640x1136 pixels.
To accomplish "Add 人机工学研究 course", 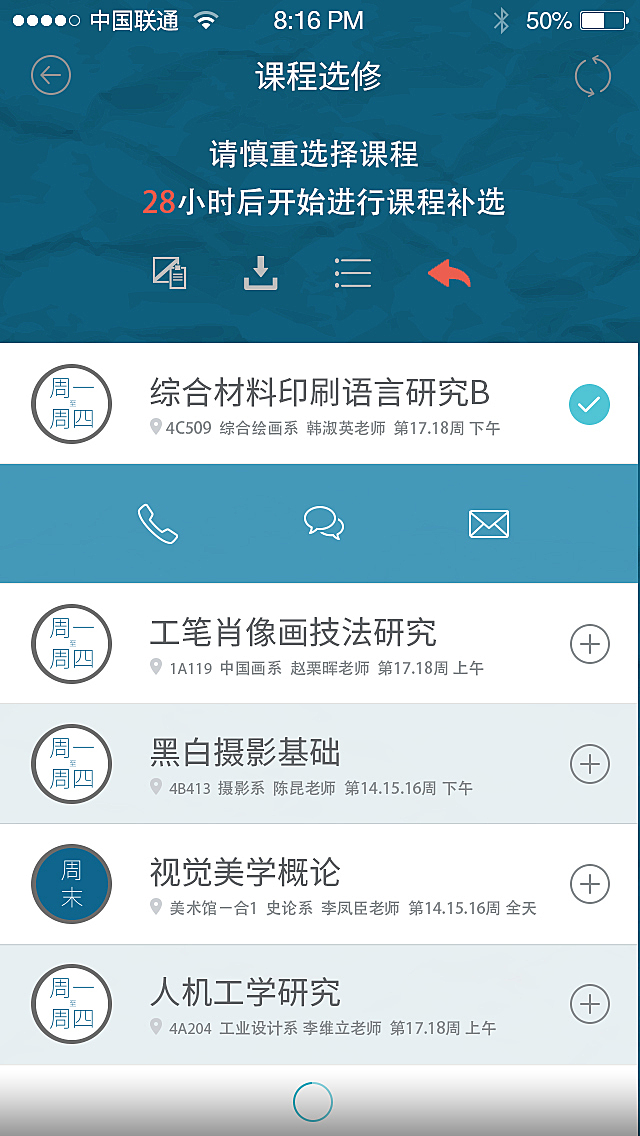I will coord(589,1004).
